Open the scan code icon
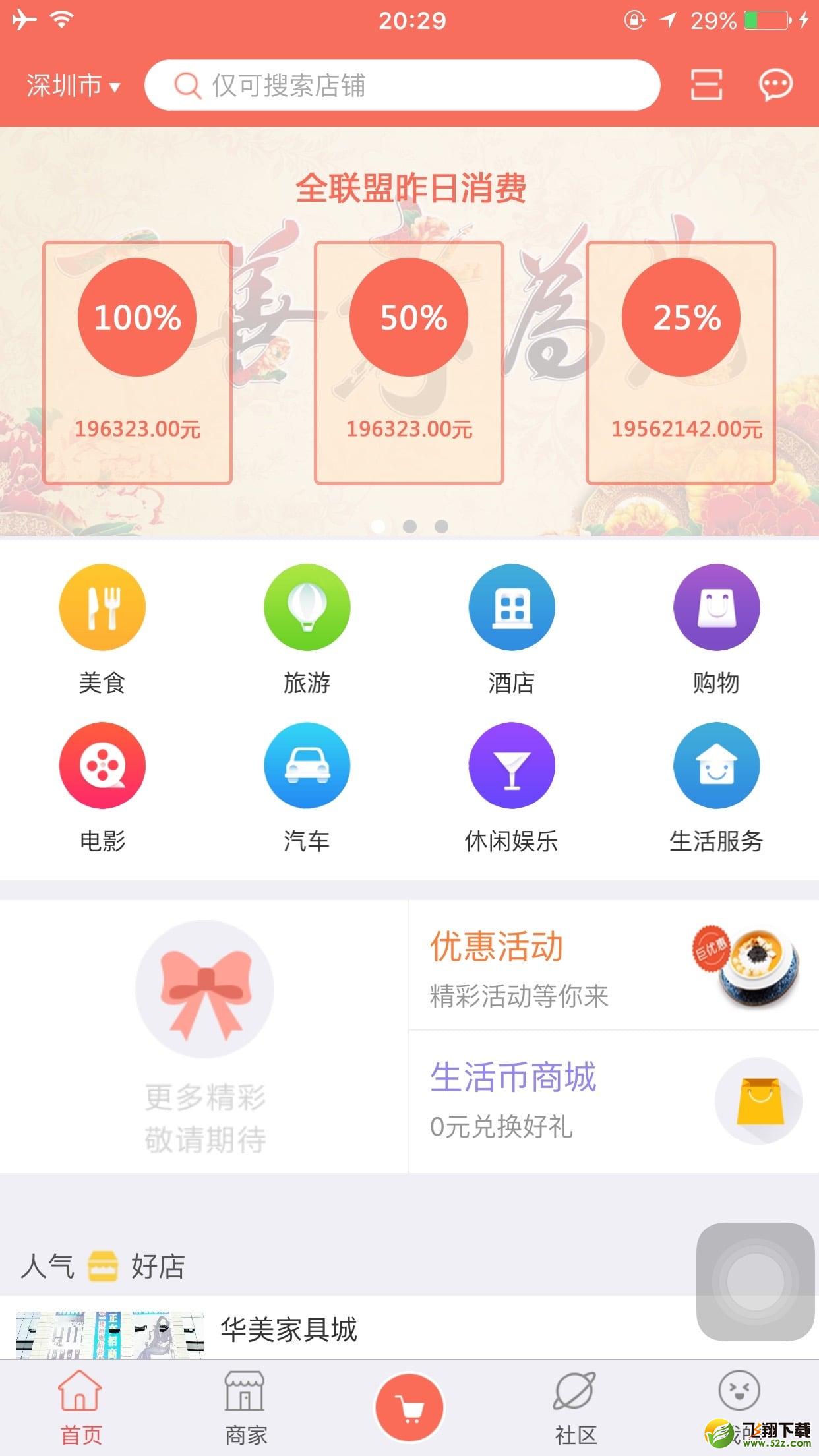This screenshot has height=1456, width=819. click(706, 85)
